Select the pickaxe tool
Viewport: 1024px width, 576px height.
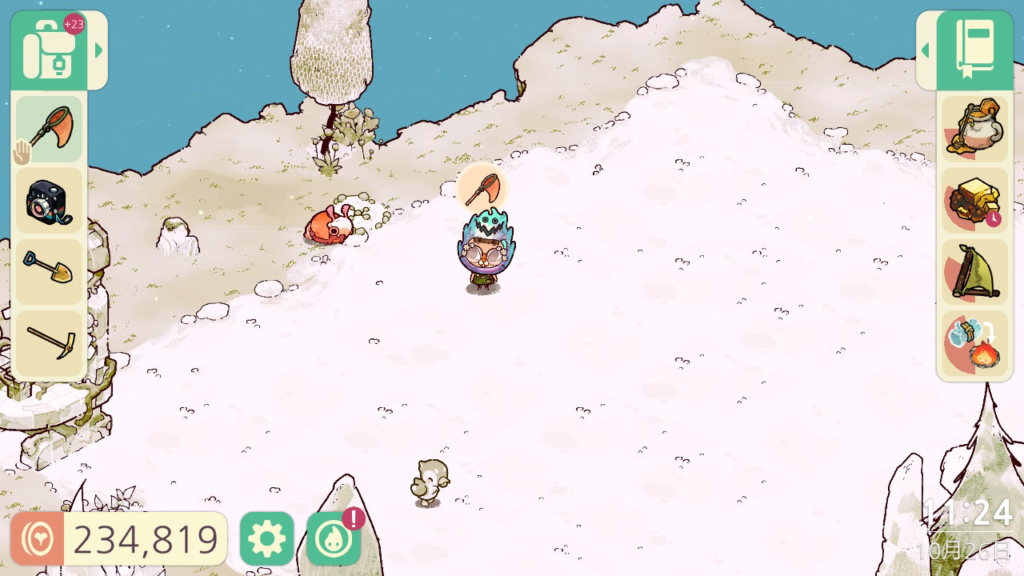click(x=49, y=343)
